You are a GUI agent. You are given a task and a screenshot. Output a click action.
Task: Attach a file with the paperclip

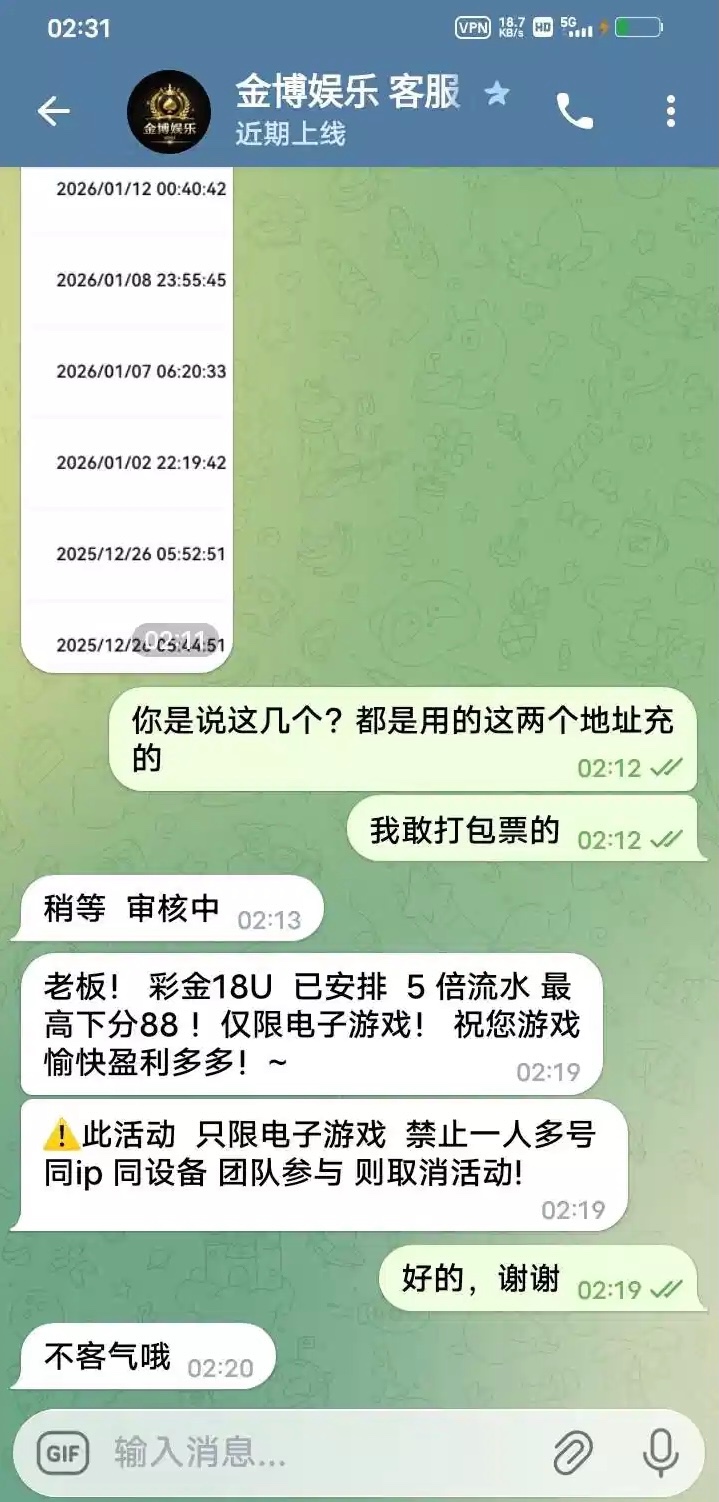[573, 1452]
